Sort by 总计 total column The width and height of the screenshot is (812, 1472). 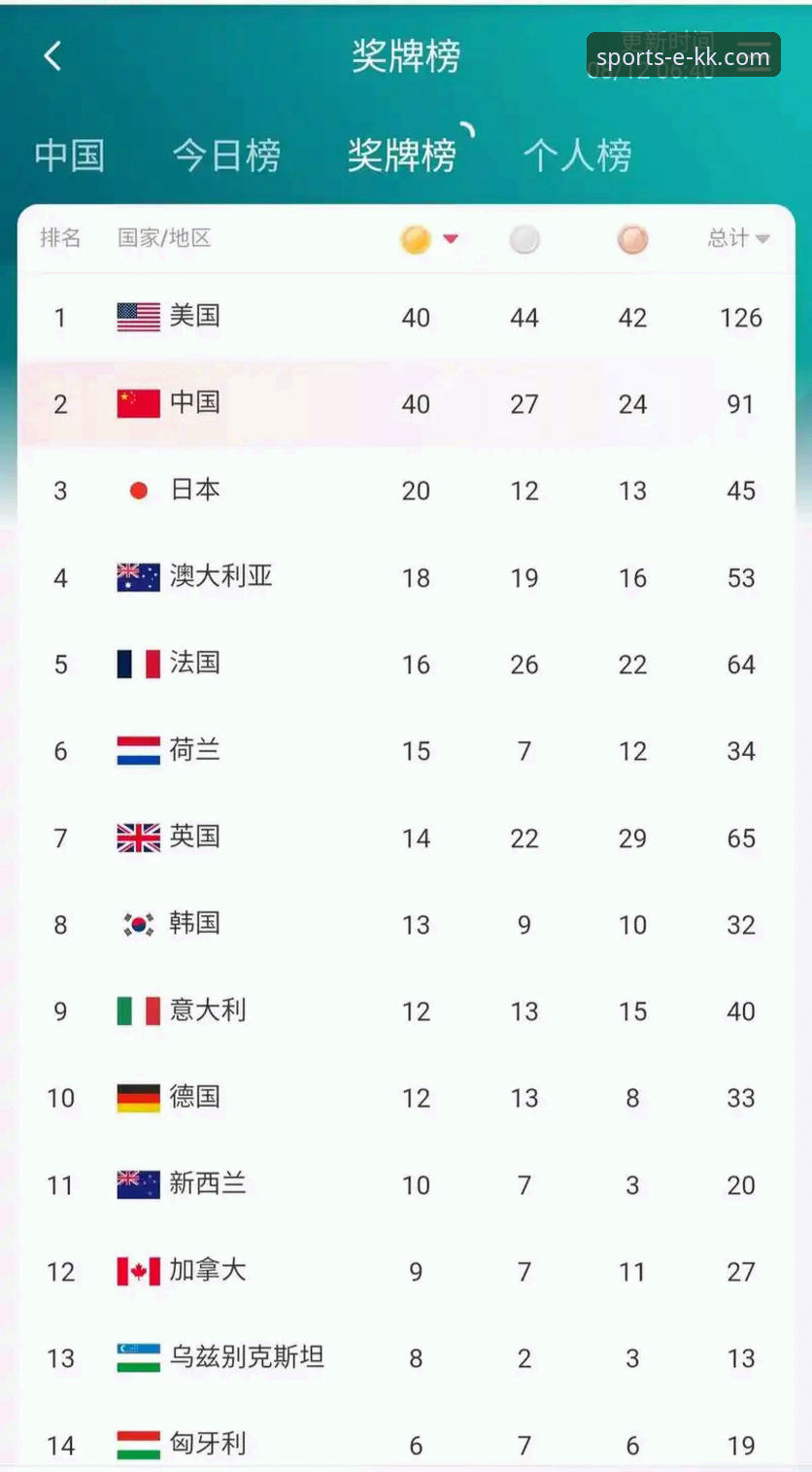pyautogui.click(x=738, y=238)
